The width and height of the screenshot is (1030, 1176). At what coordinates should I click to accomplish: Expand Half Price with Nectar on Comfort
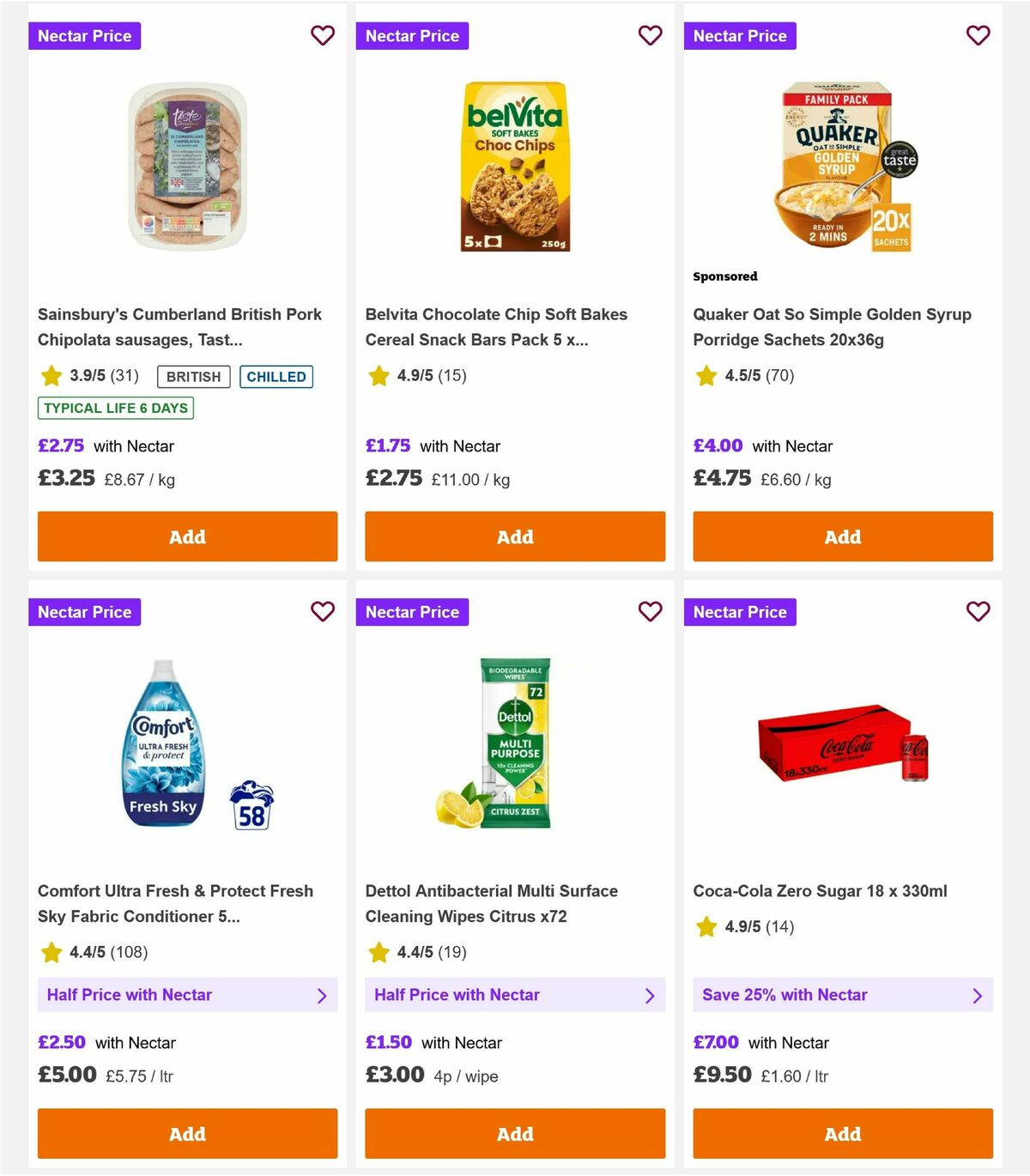pos(186,995)
